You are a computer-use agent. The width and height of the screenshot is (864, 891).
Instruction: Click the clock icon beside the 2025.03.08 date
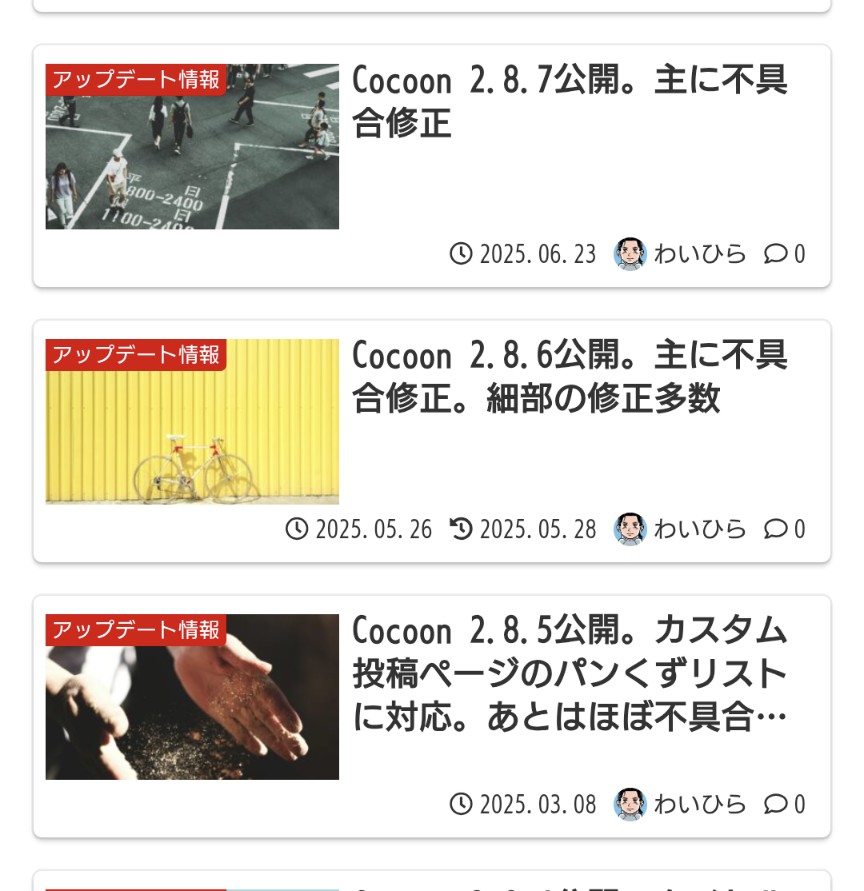461,803
